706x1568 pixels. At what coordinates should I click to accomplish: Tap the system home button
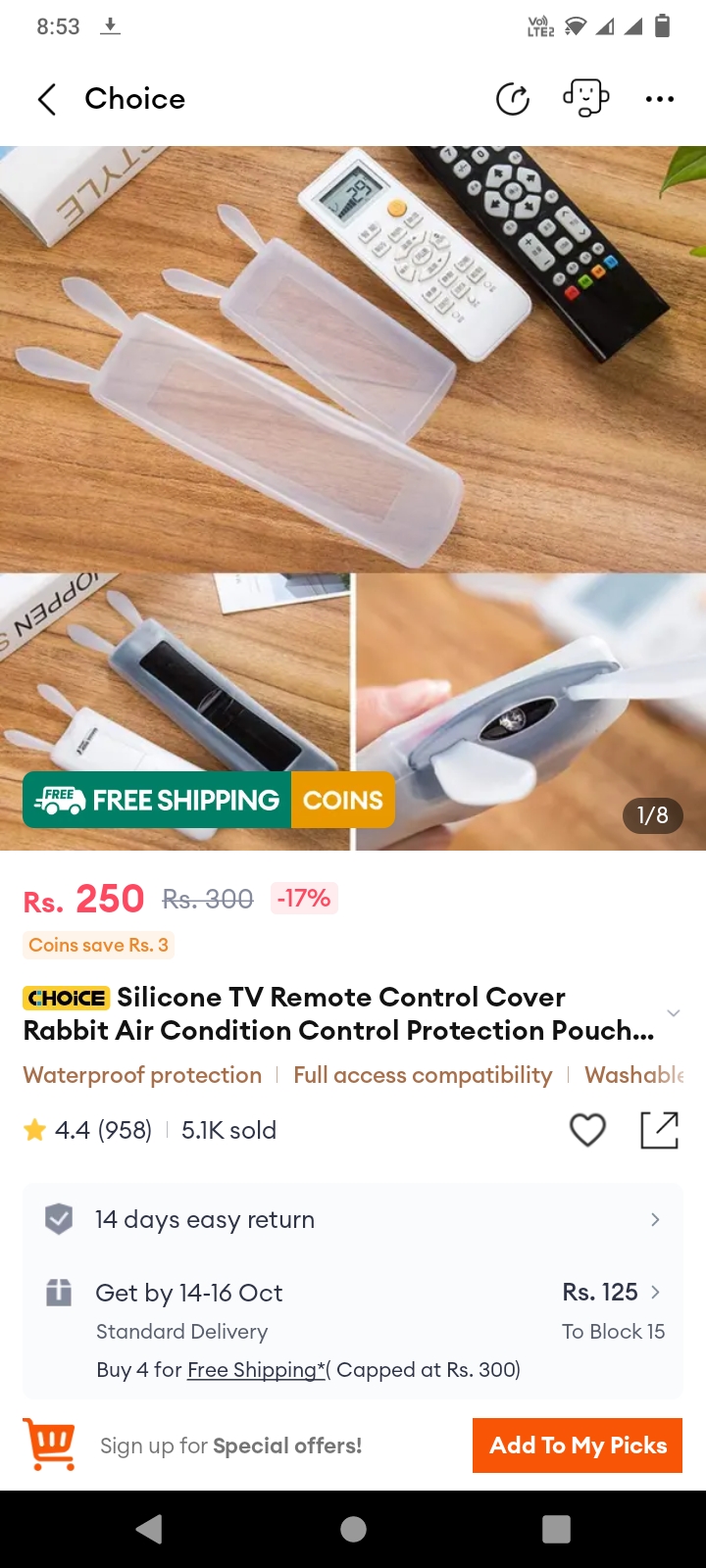coord(353,1529)
